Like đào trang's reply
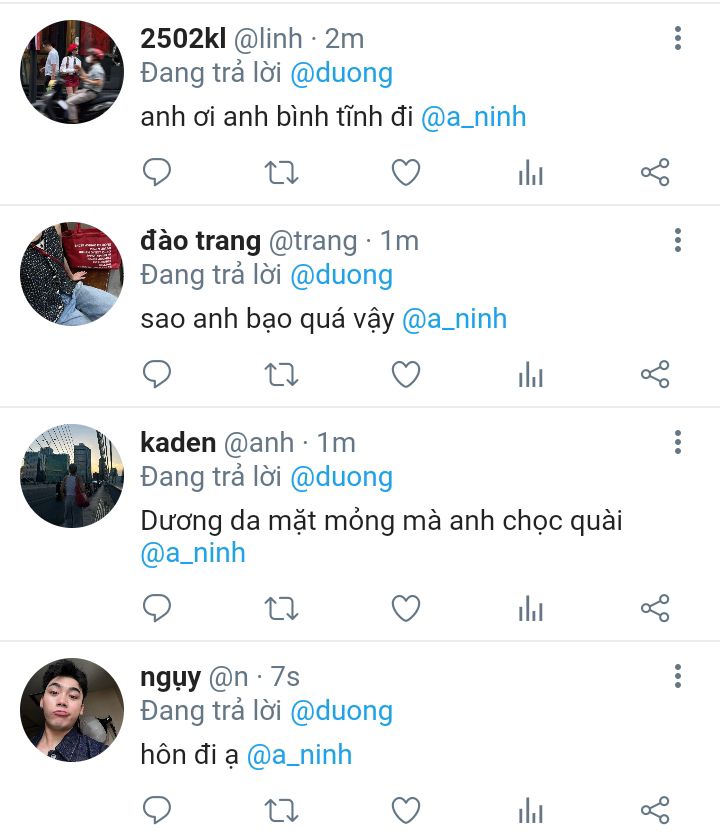 tap(405, 375)
